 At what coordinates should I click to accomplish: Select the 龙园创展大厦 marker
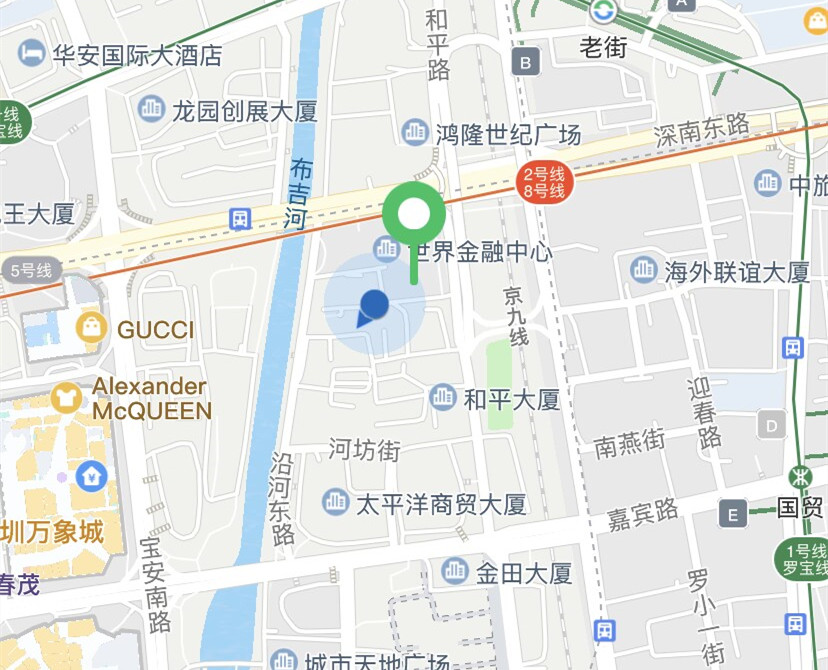pyautogui.click(x=152, y=108)
